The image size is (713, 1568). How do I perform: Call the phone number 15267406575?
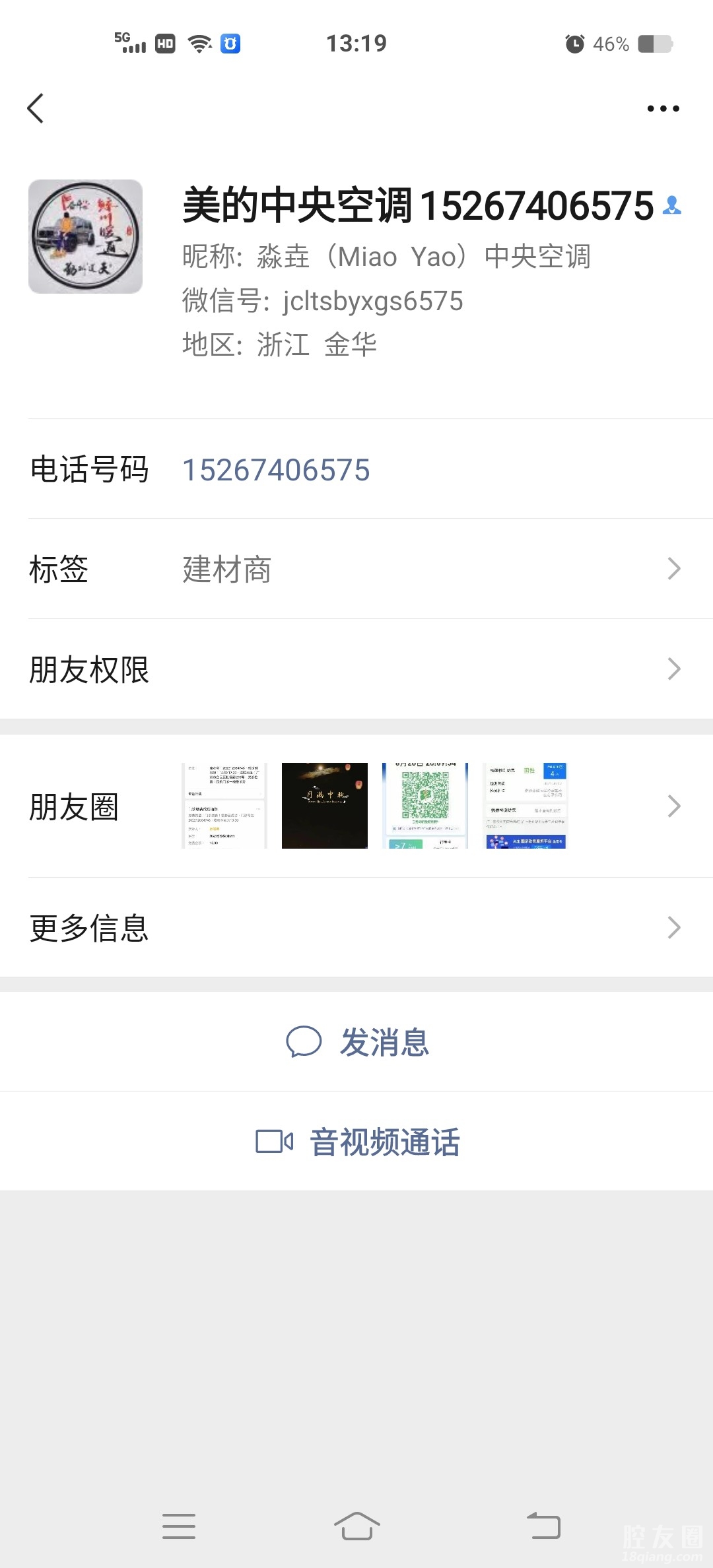[276, 470]
